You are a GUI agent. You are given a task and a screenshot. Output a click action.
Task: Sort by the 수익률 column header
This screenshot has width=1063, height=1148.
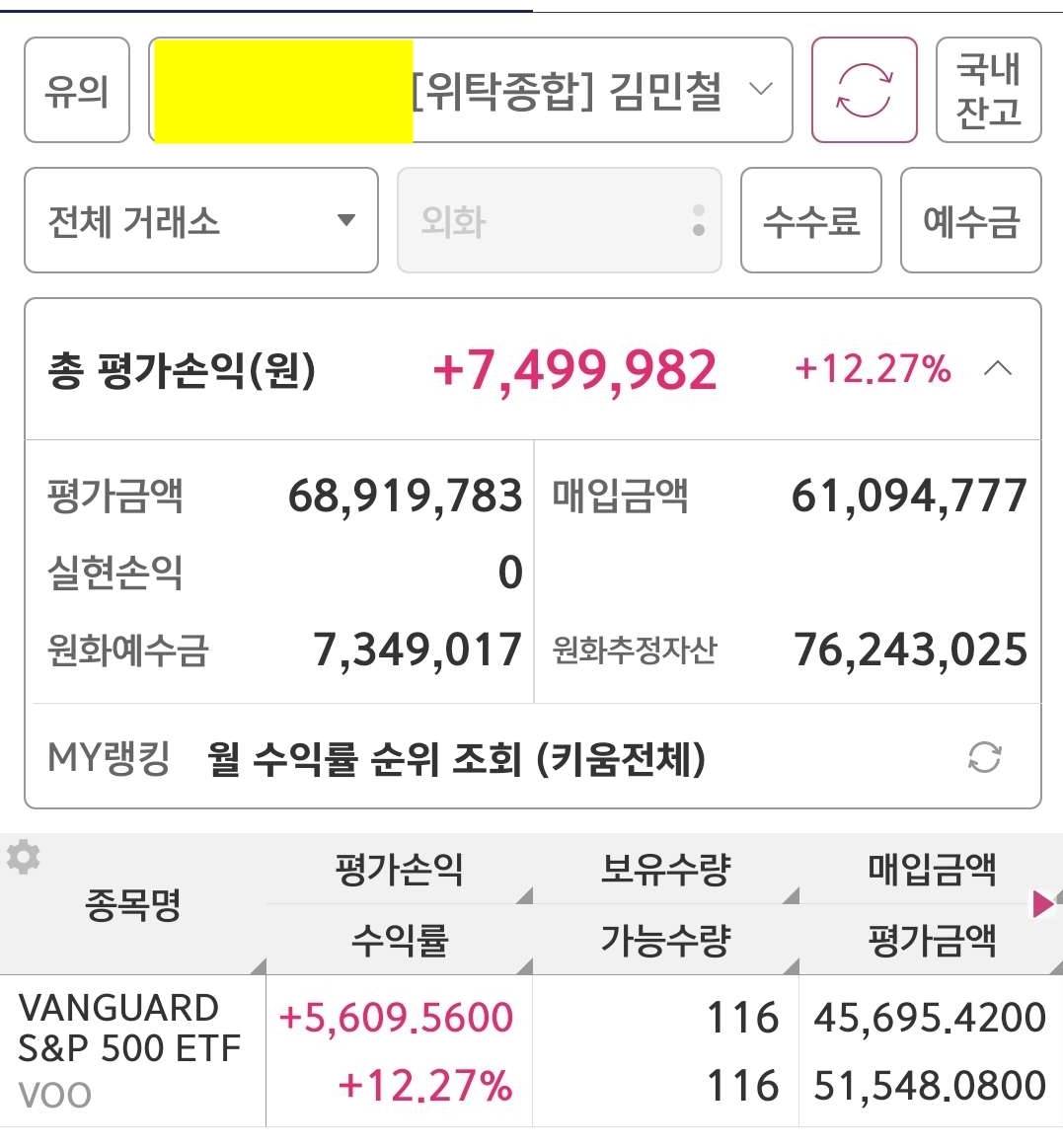399,940
